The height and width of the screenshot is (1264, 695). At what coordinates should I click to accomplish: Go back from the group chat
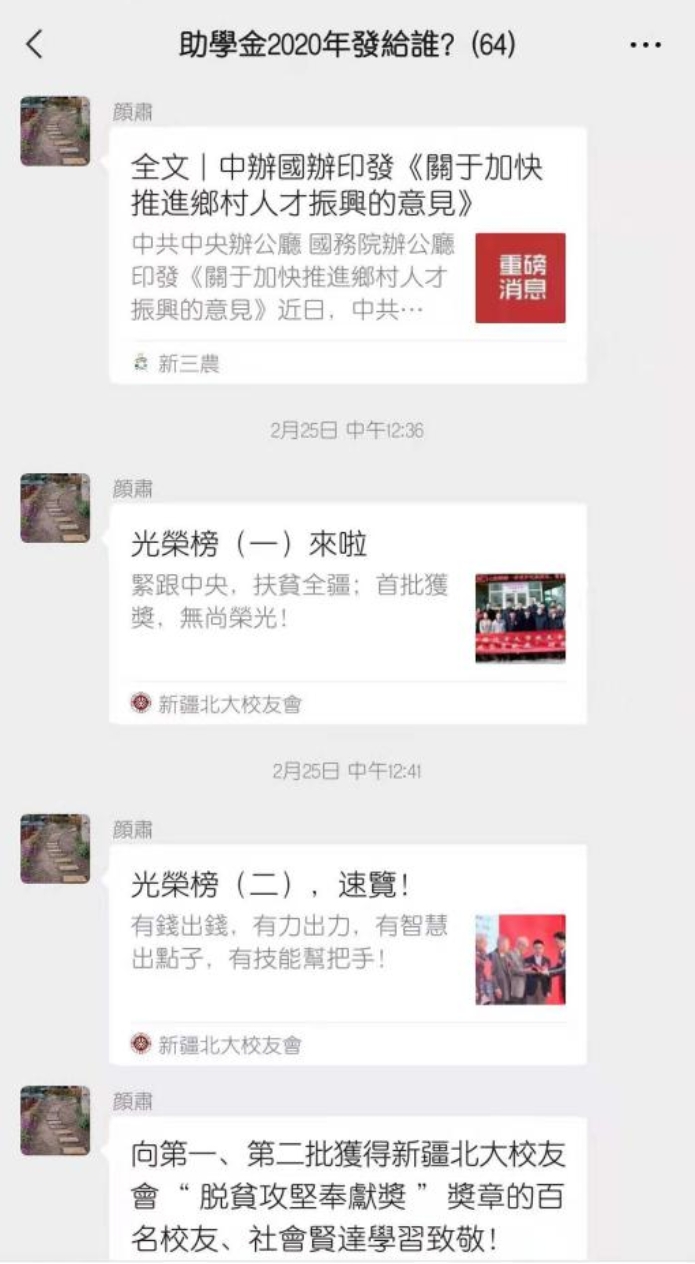click(35, 44)
